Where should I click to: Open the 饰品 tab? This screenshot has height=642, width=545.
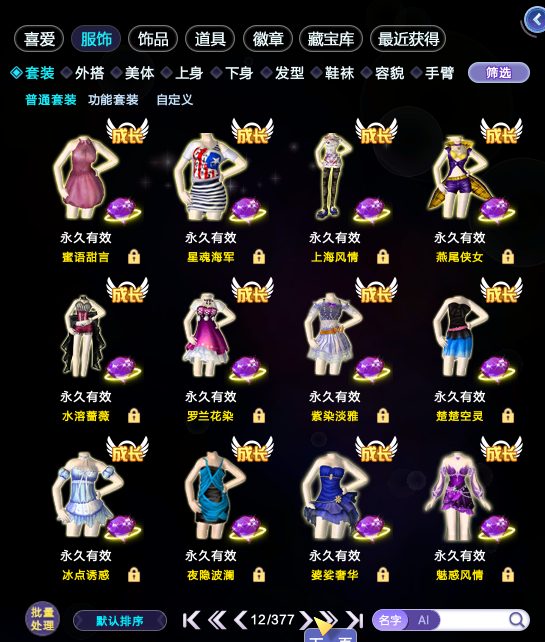153,39
